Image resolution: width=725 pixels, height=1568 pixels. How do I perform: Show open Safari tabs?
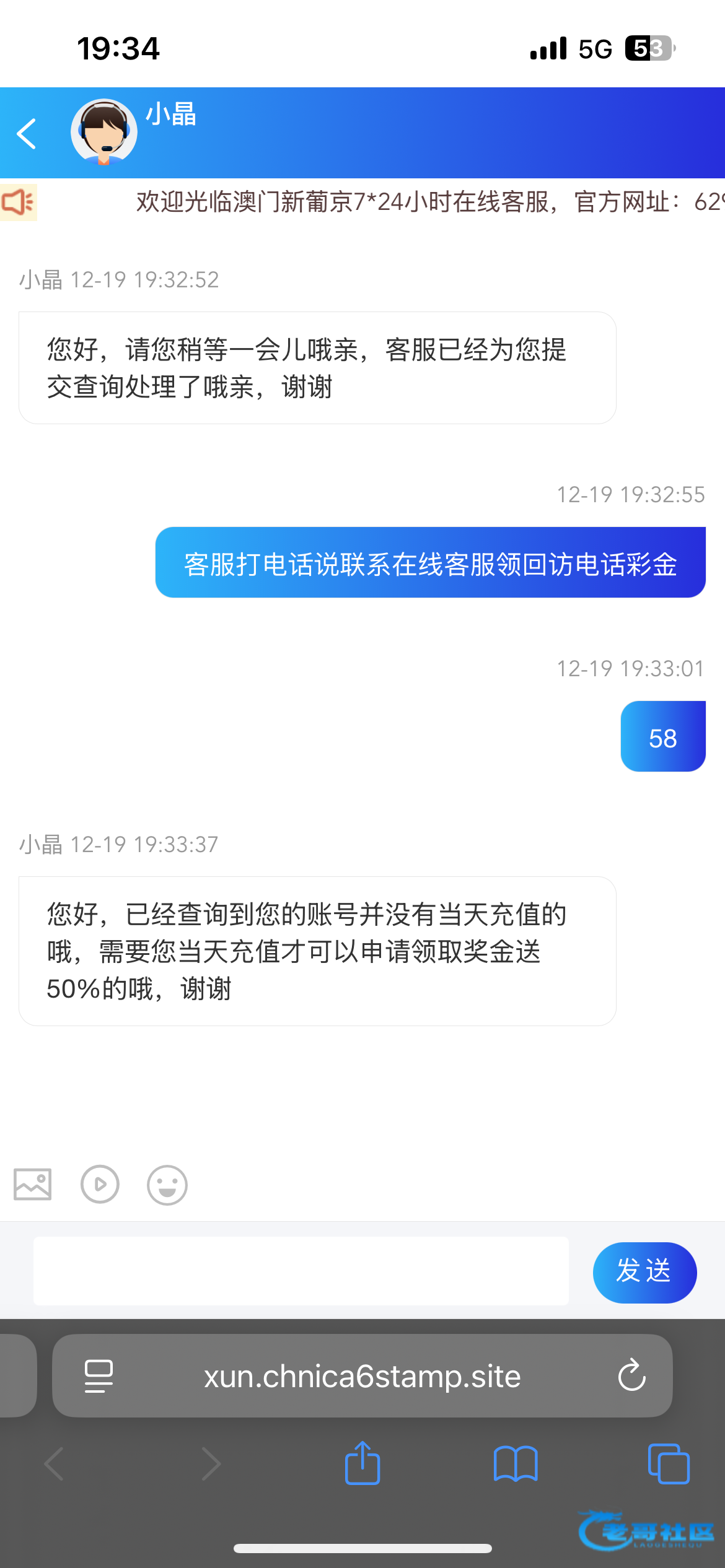pyautogui.click(x=668, y=1464)
